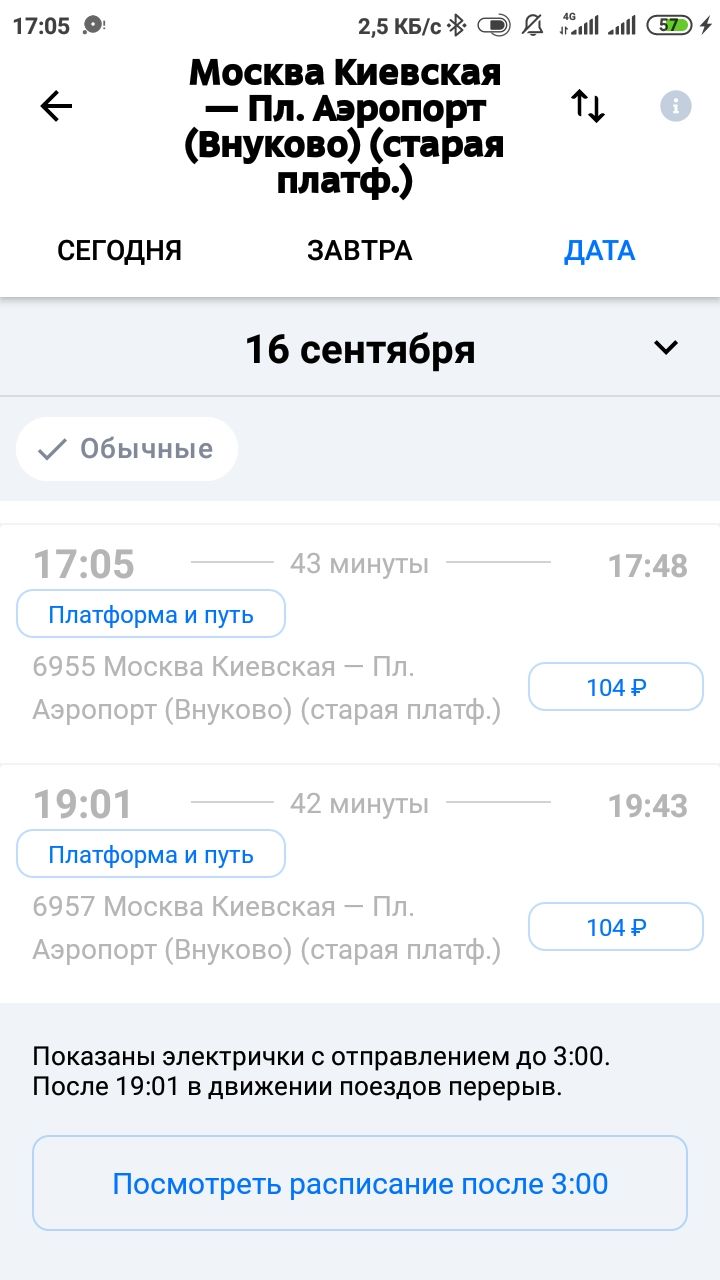This screenshot has height=1280, width=720.
Task: Swap departure and arrival stations
Action: (588, 106)
